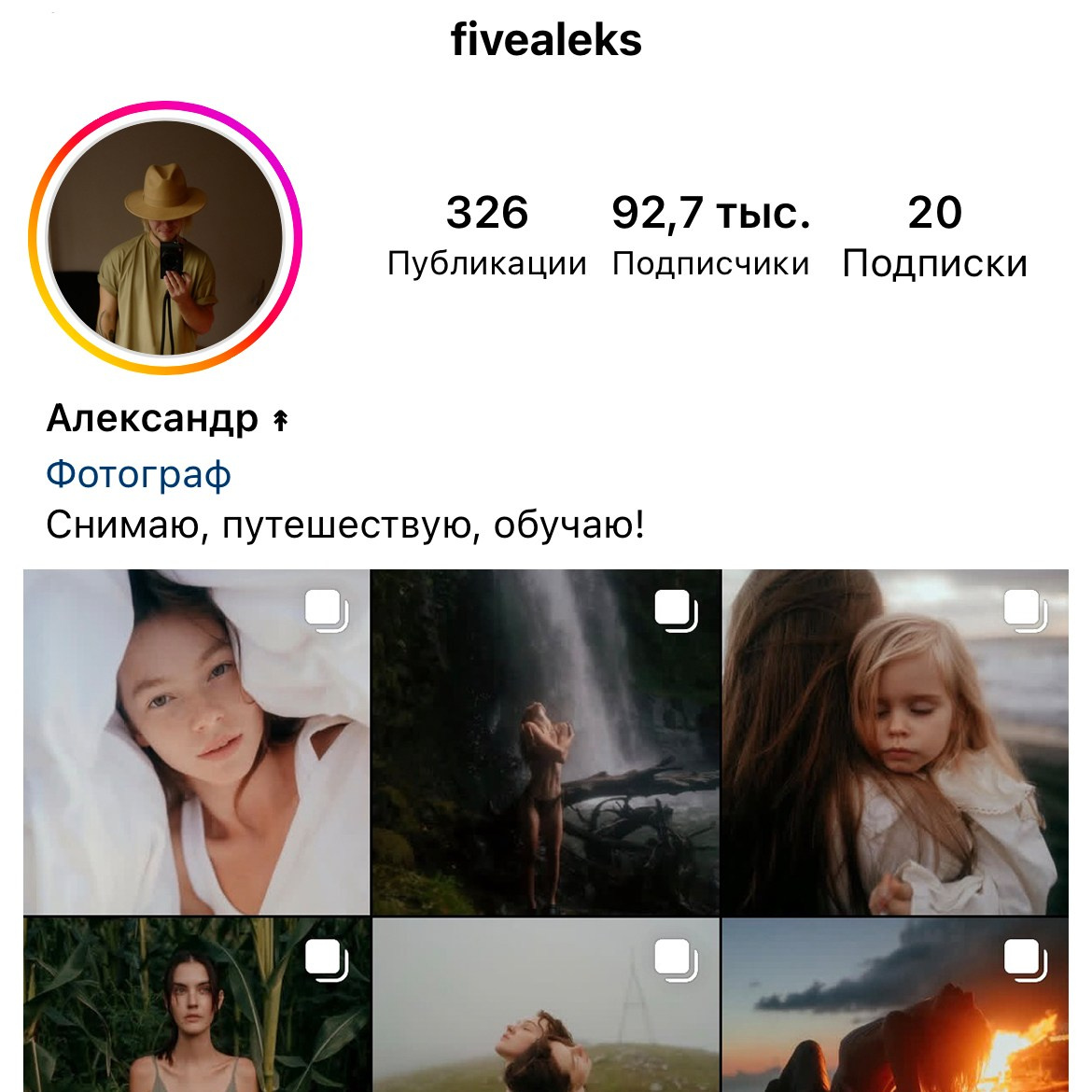Open the foggy hill post
1092x1092 pixels.
tap(546, 1006)
